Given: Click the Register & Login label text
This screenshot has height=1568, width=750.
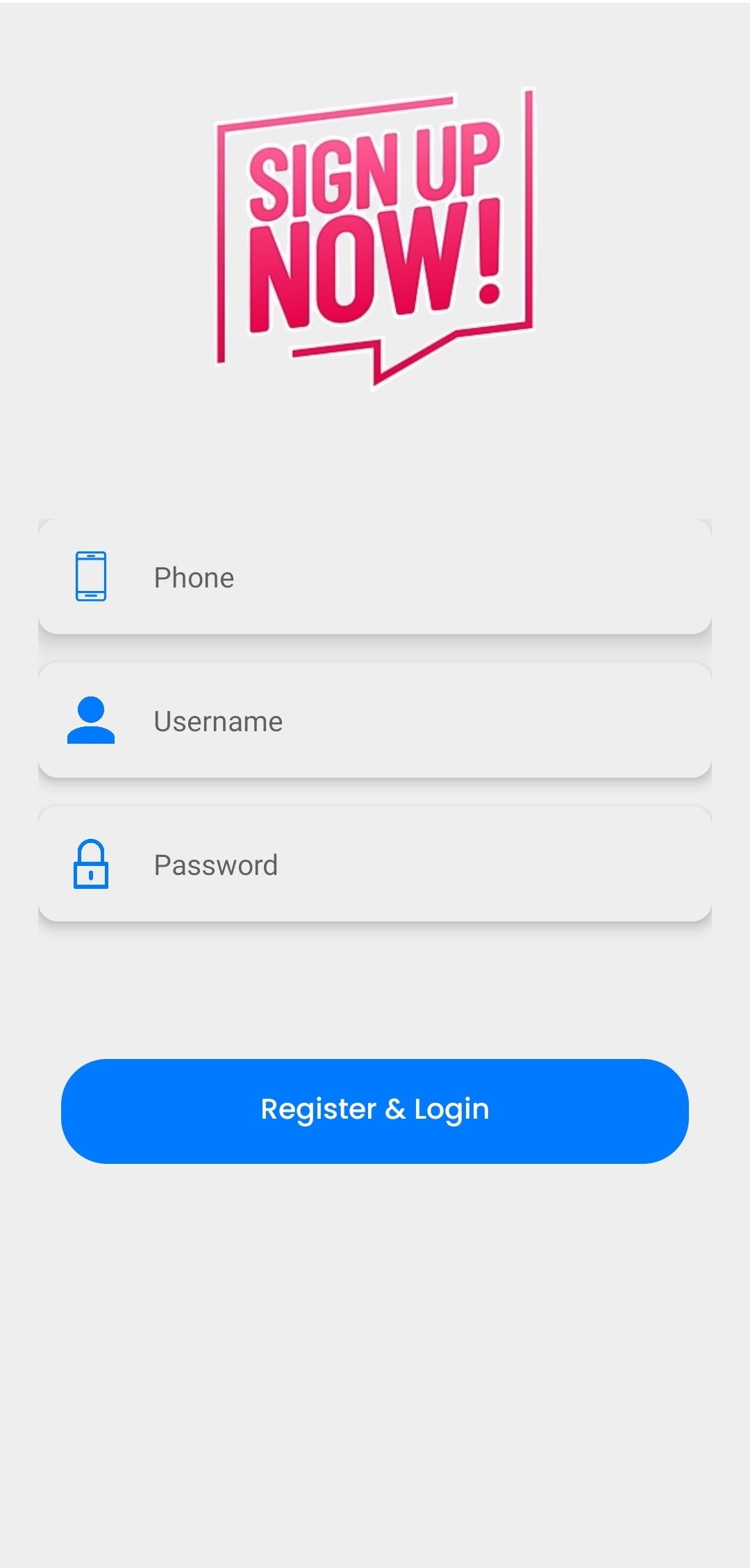Looking at the screenshot, I should pyautogui.click(x=375, y=1109).
